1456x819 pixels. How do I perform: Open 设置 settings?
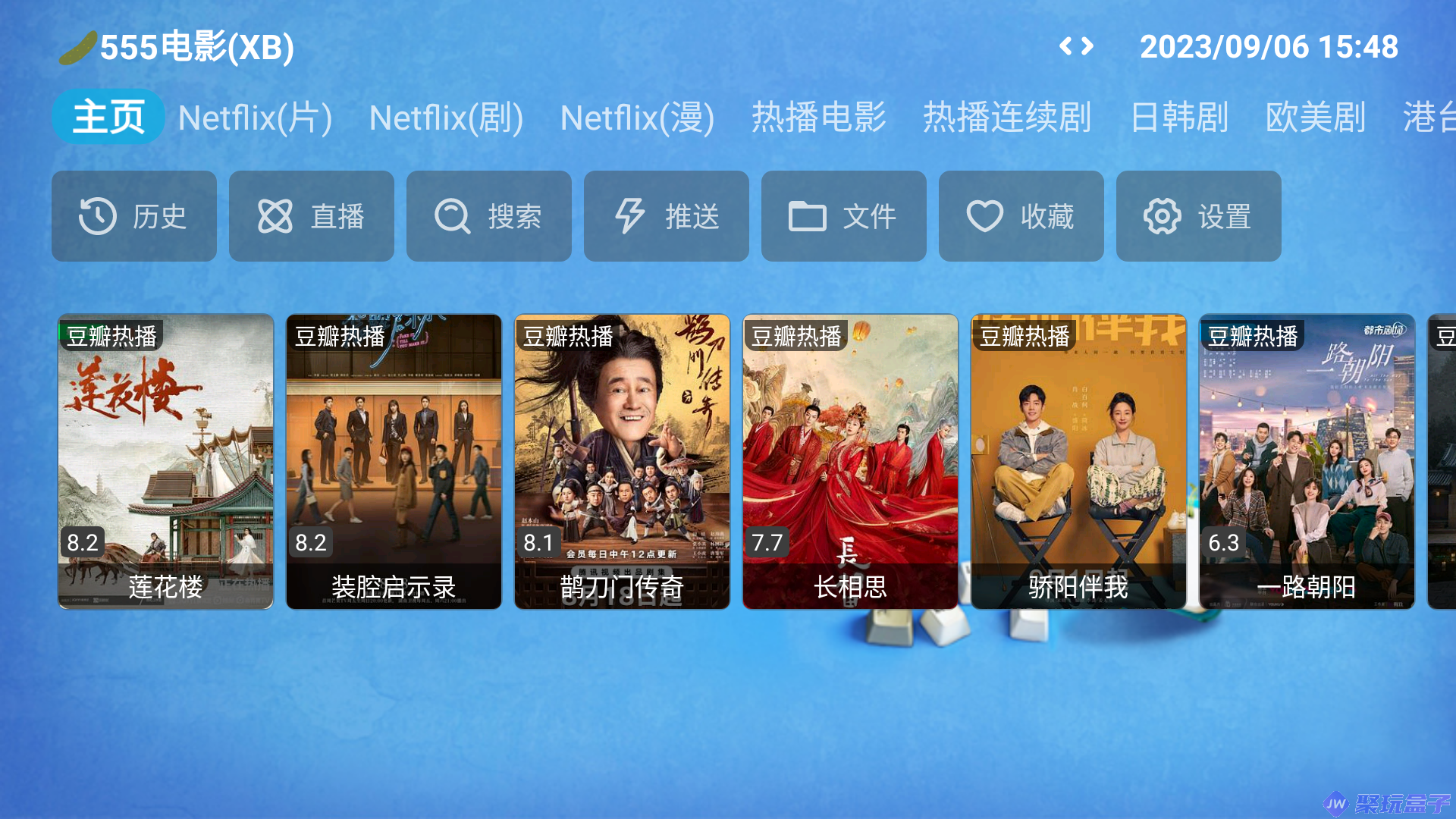click(x=1199, y=216)
